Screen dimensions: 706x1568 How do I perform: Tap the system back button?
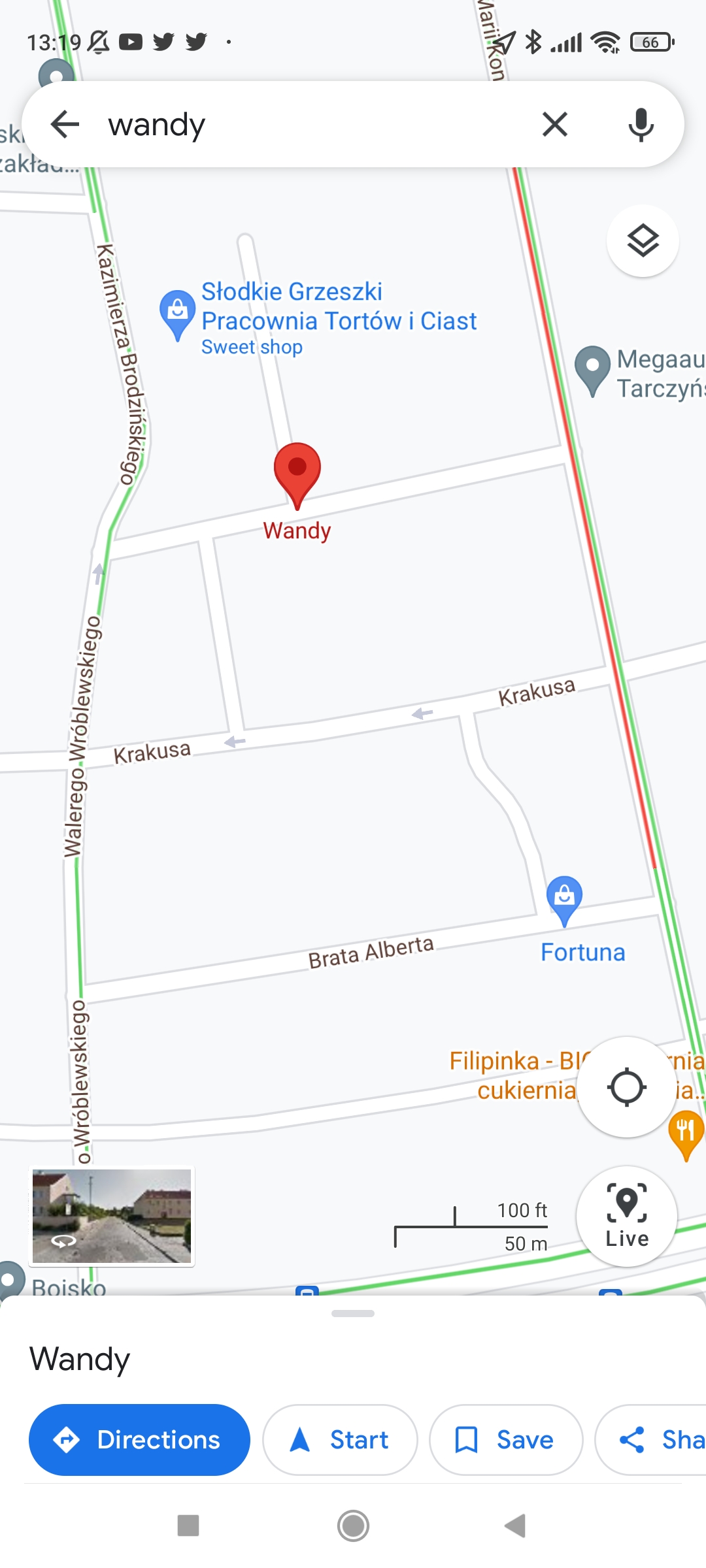tap(516, 1526)
